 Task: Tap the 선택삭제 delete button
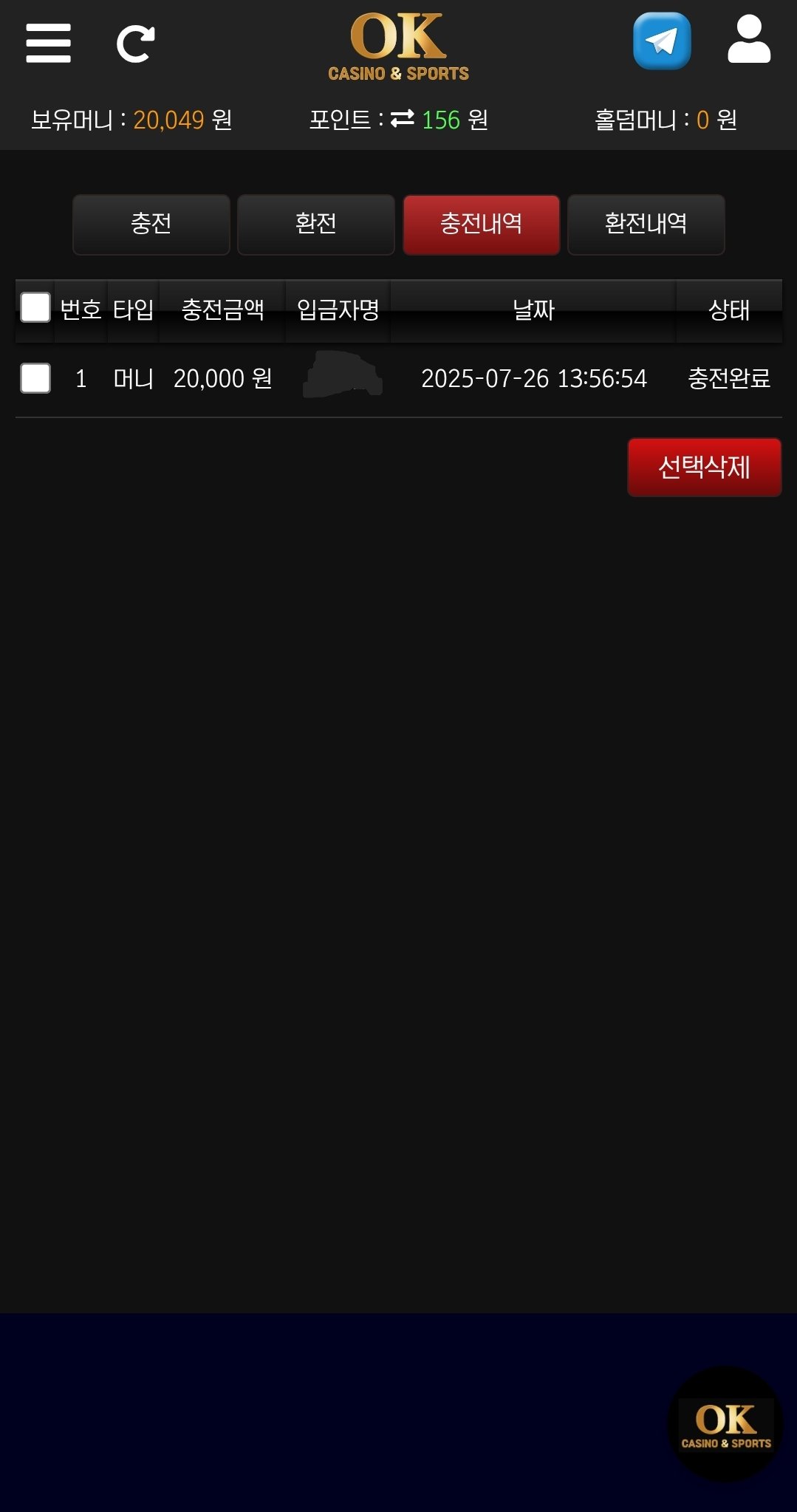click(704, 467)
